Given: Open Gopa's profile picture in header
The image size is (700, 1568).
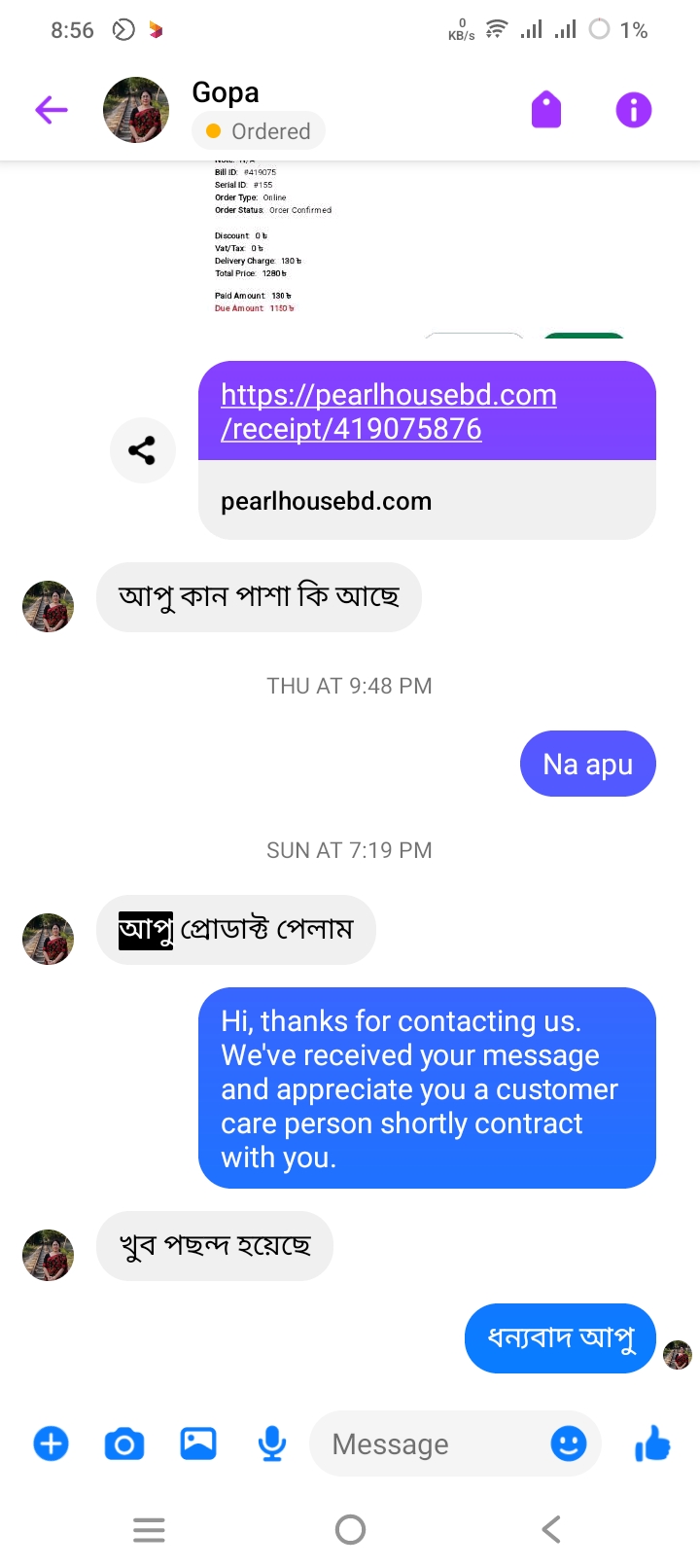Looking at the screenshot, I should (x=136, y=110).
